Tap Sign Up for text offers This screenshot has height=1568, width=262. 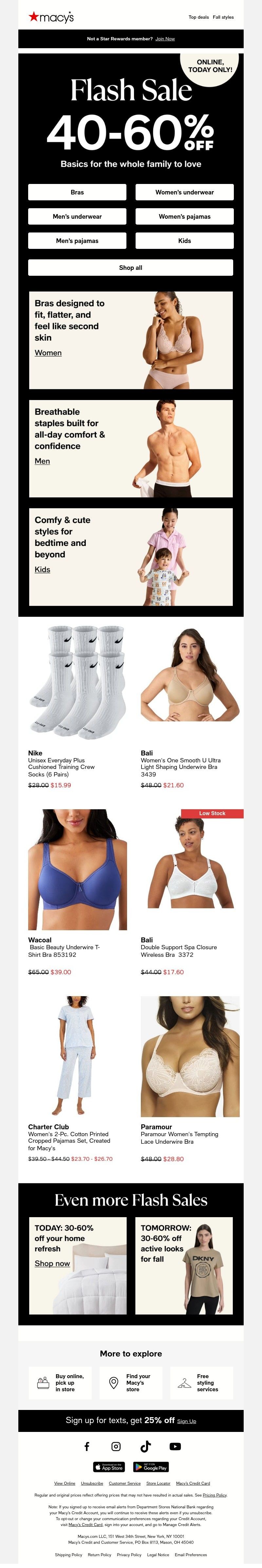(187, 1421)
